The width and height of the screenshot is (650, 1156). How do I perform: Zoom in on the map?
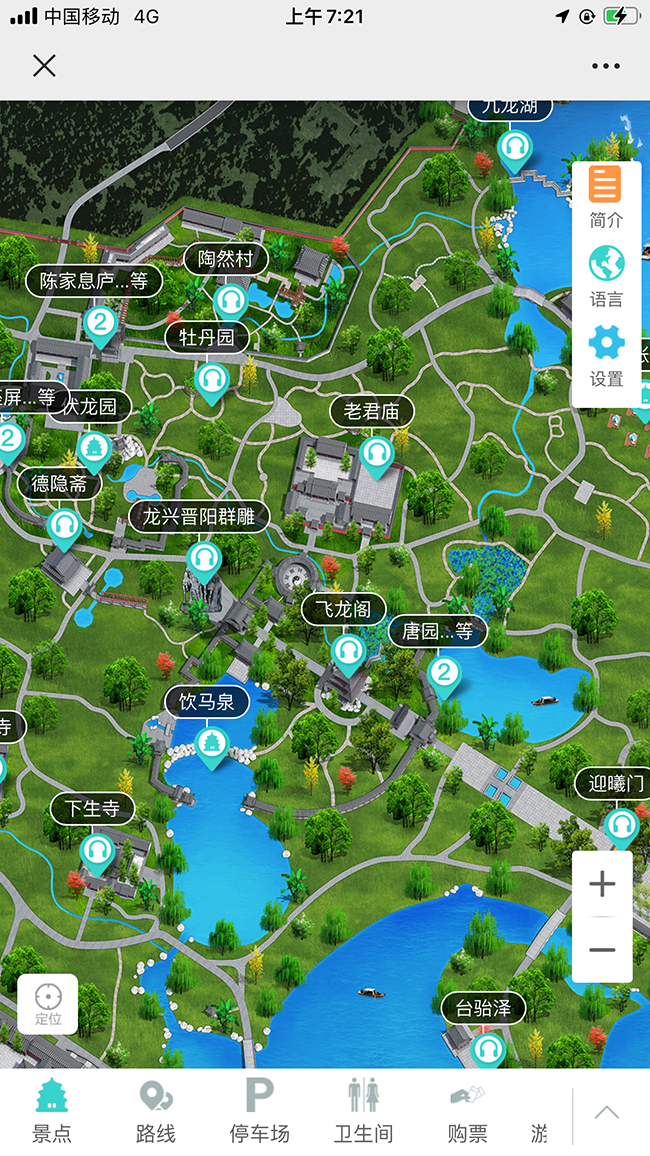coord(602,885)
